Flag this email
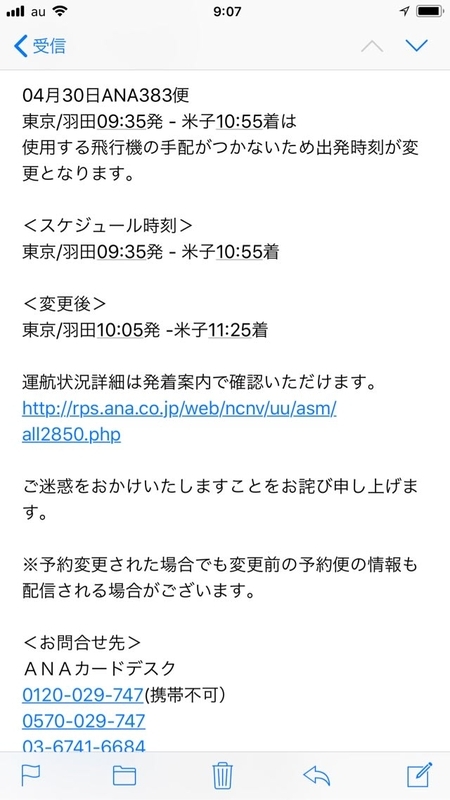 pos(31,776)
